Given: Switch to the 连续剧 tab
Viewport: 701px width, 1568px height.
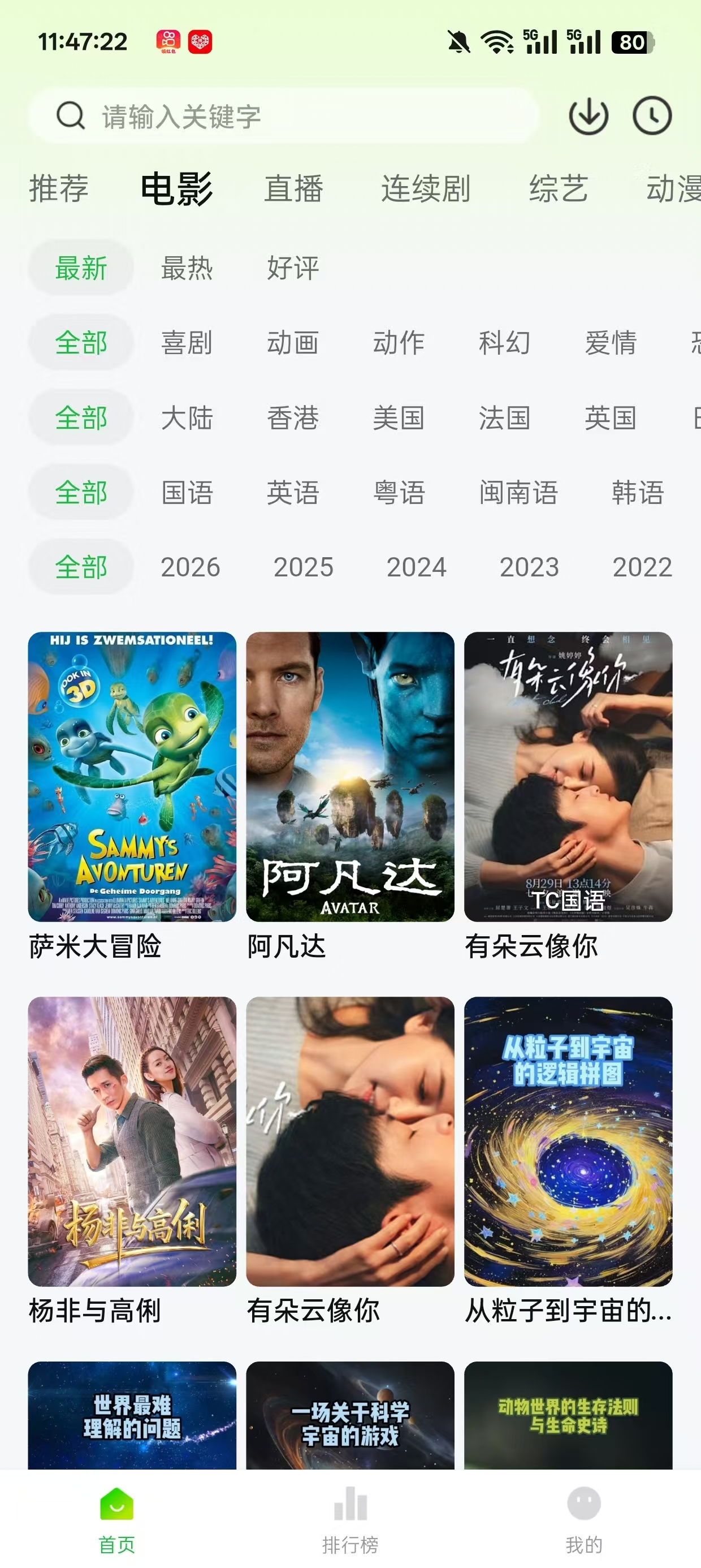Looking at the screenshot, I should pos(426,189).
